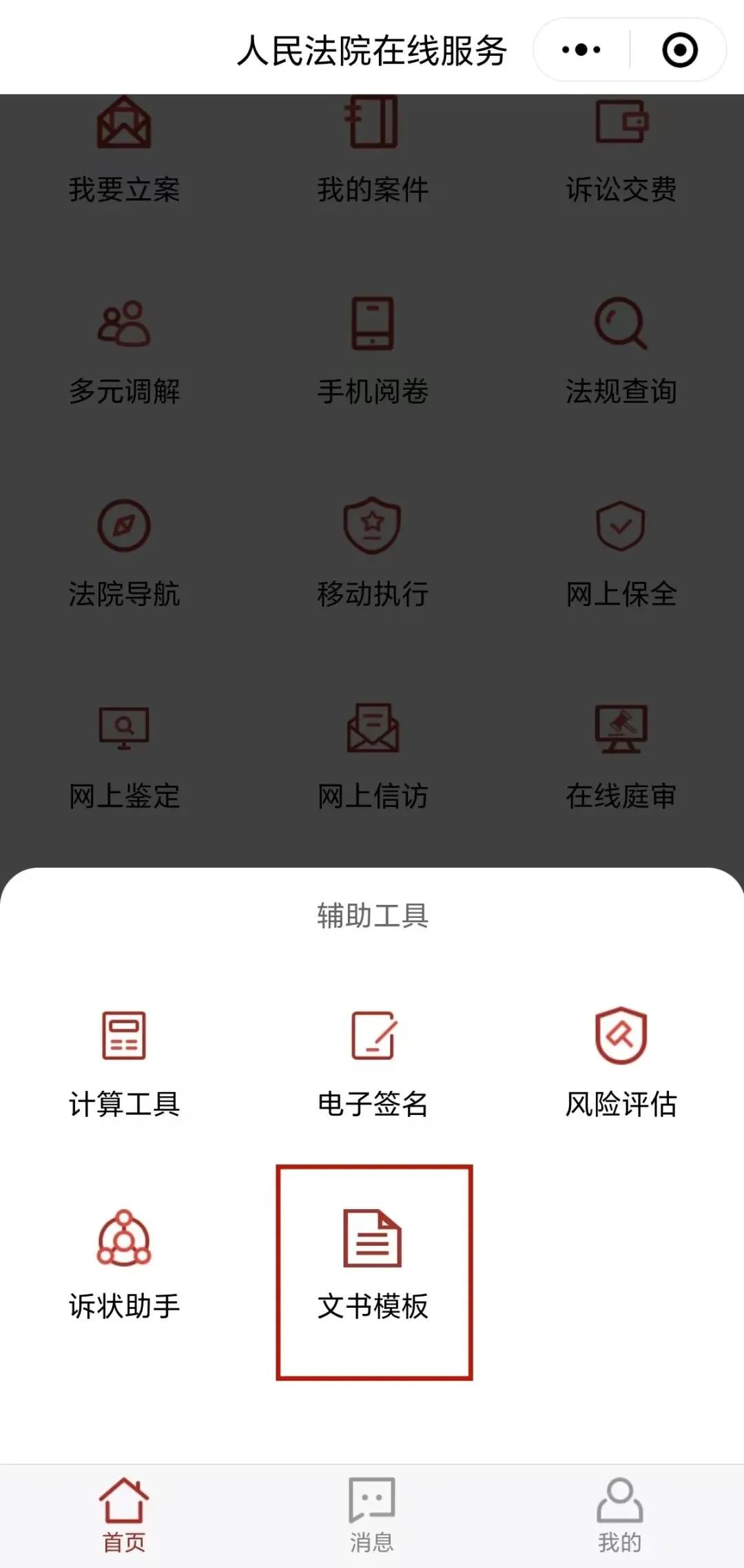This screenshot has height=1568, width=744.
Task: Switch to the 首页 home tab
Action: [x=124, y=1515]
